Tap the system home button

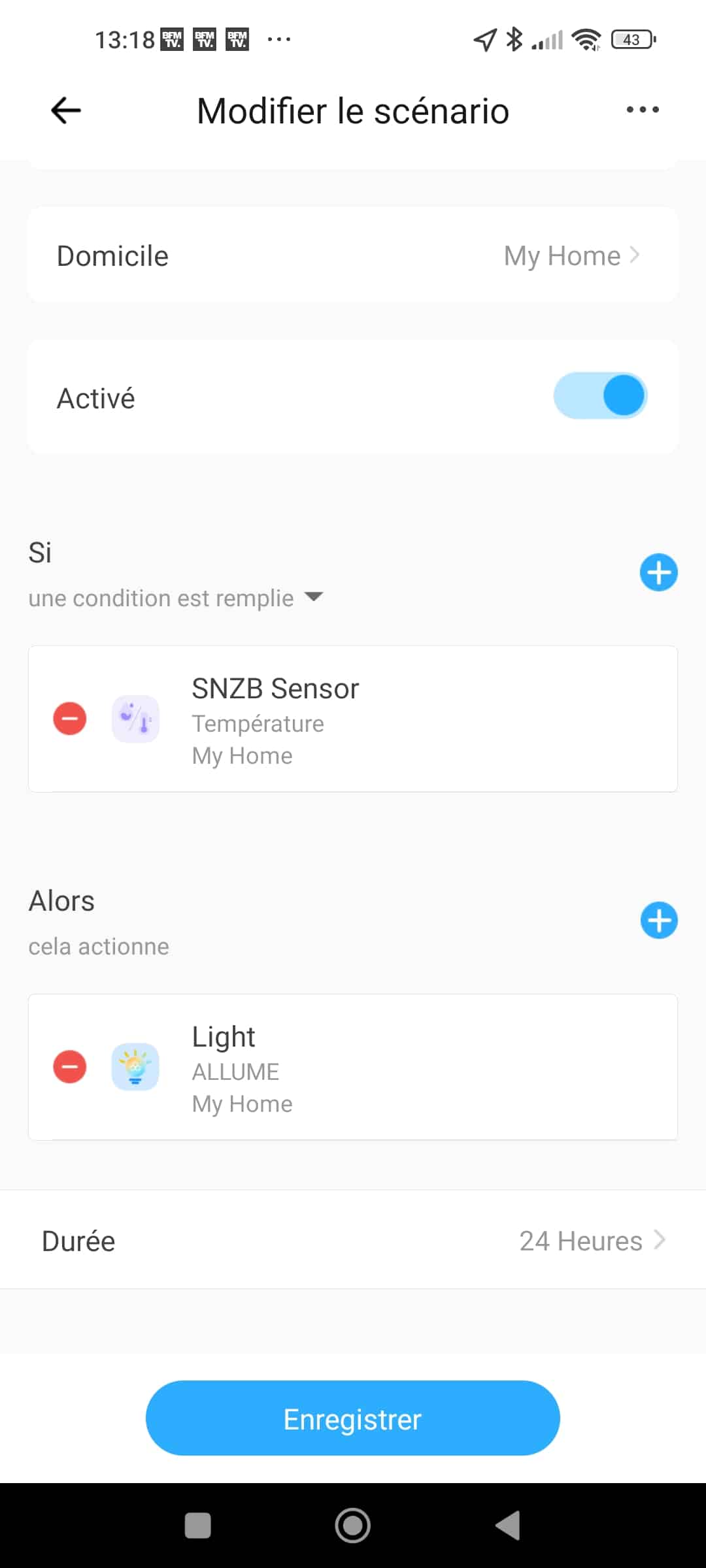(353, 1526)
